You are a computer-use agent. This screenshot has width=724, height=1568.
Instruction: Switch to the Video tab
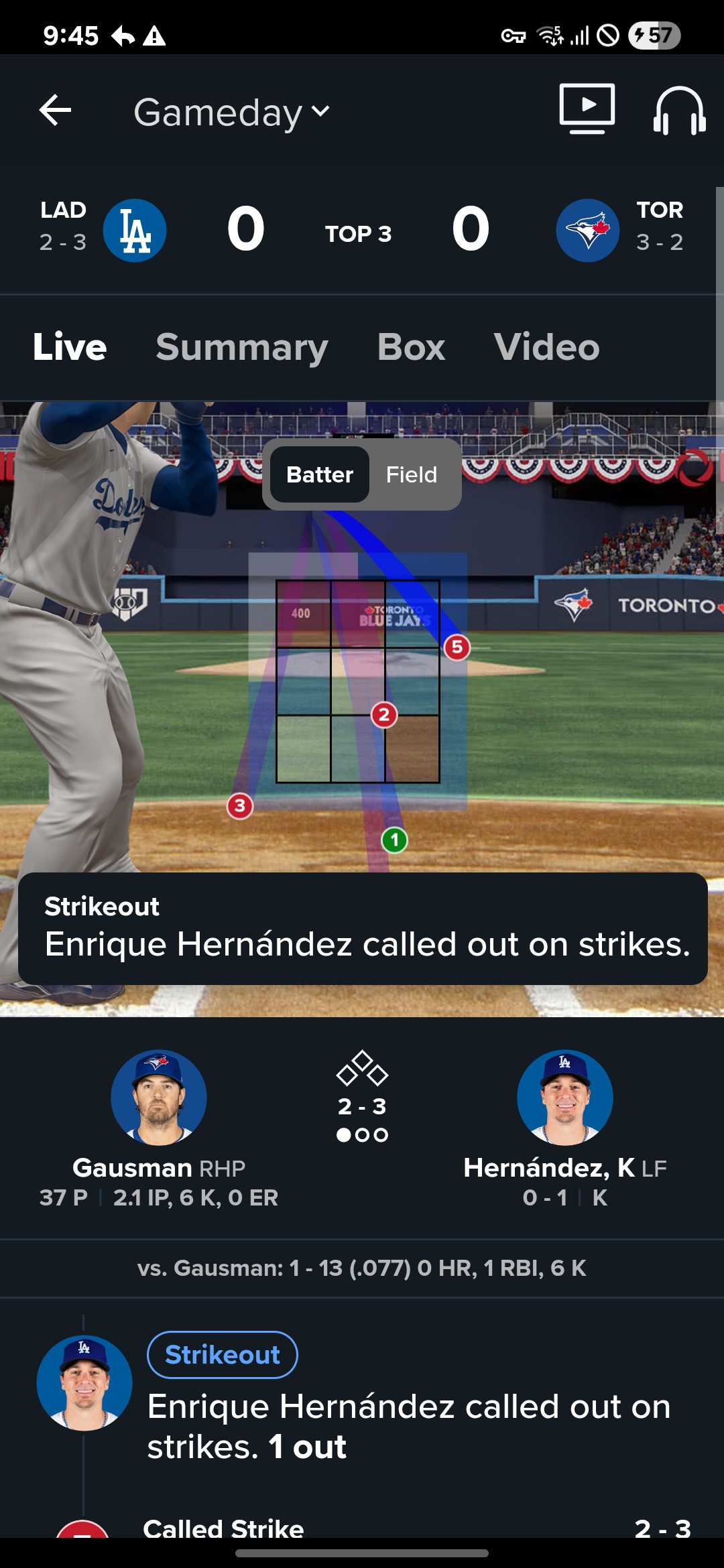pyautogui.click(x=546, y=347)
